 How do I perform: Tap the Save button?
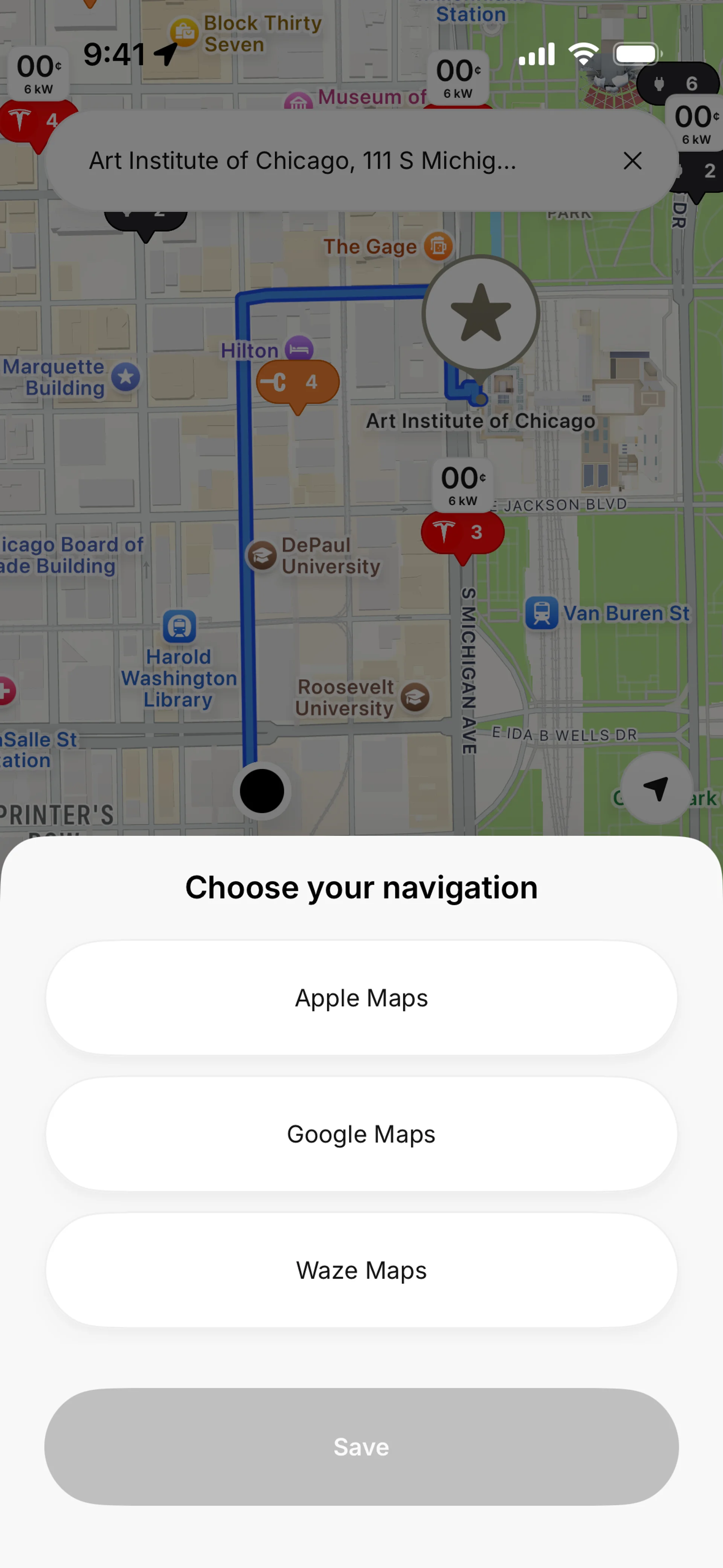(x=361, y=1447)
